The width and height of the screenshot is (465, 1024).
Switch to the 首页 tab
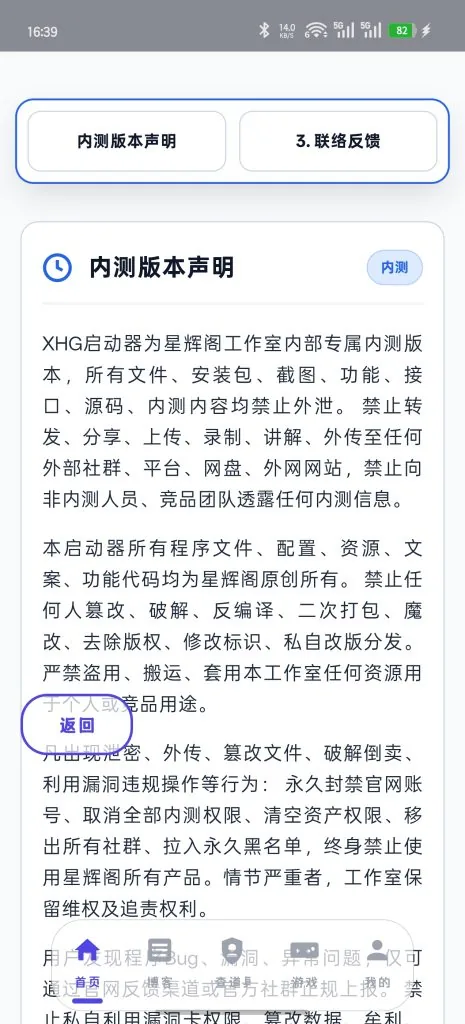[x=88, y=965]
